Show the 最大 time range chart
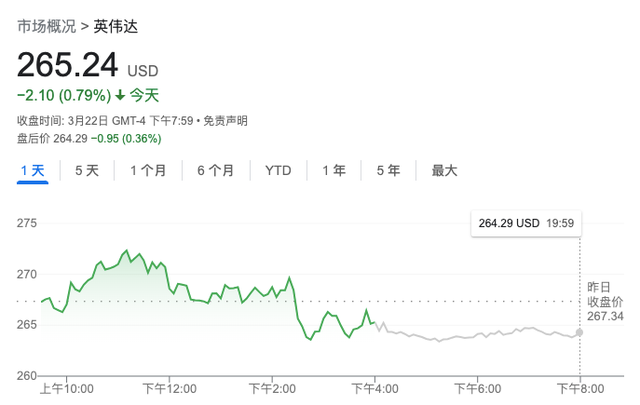 coord(445,171)
